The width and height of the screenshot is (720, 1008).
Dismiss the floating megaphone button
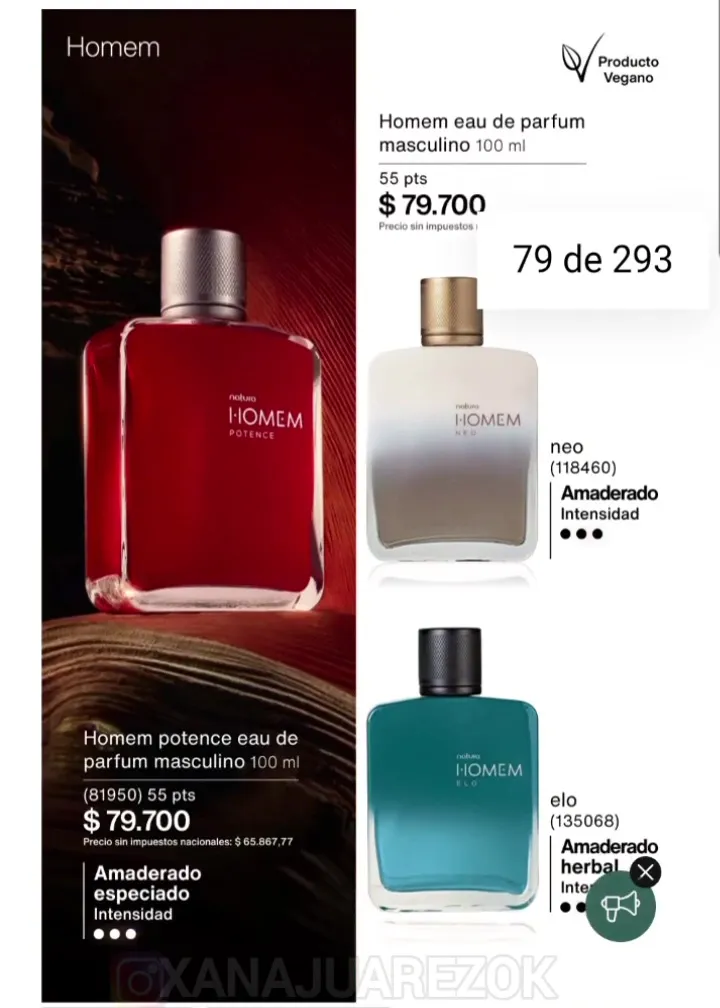(646, 872)
